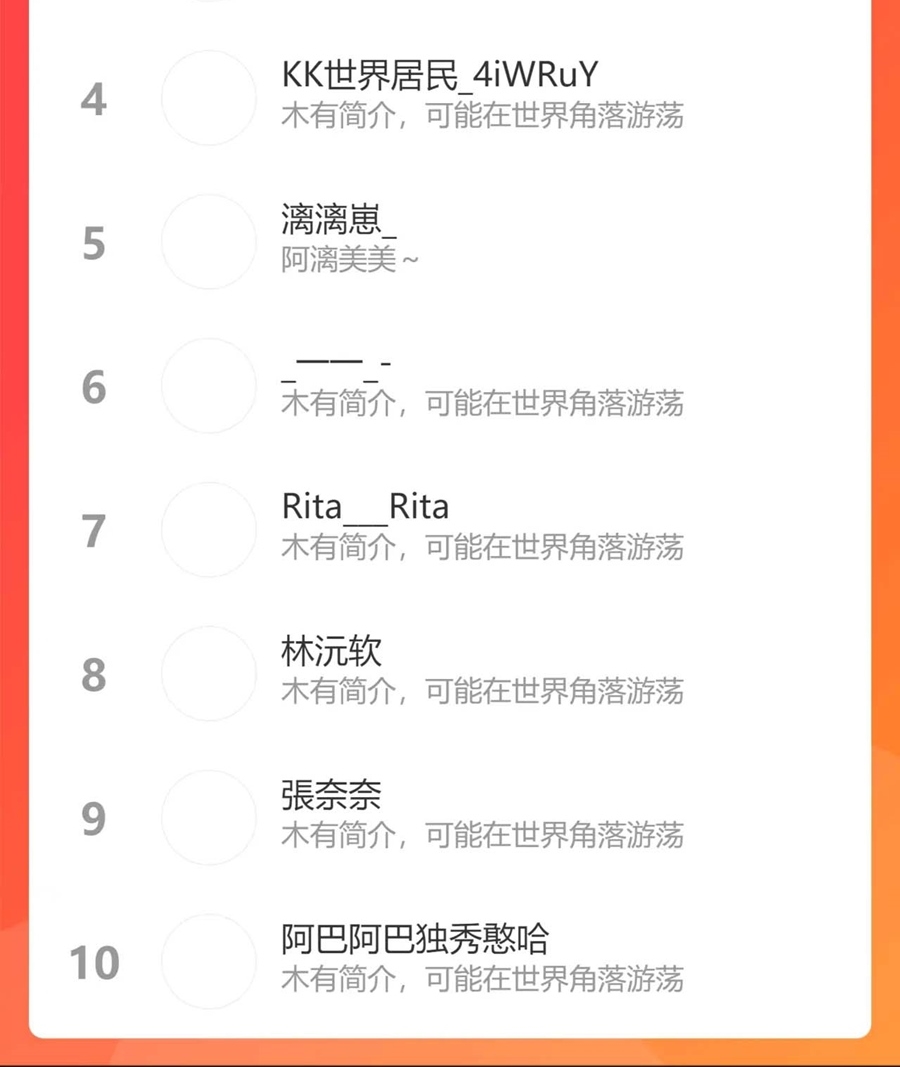Open rank 4 user KK世界居民_4iWRuY
Viewport: 900px width, 1067px height.
click(x=440, y=76)
